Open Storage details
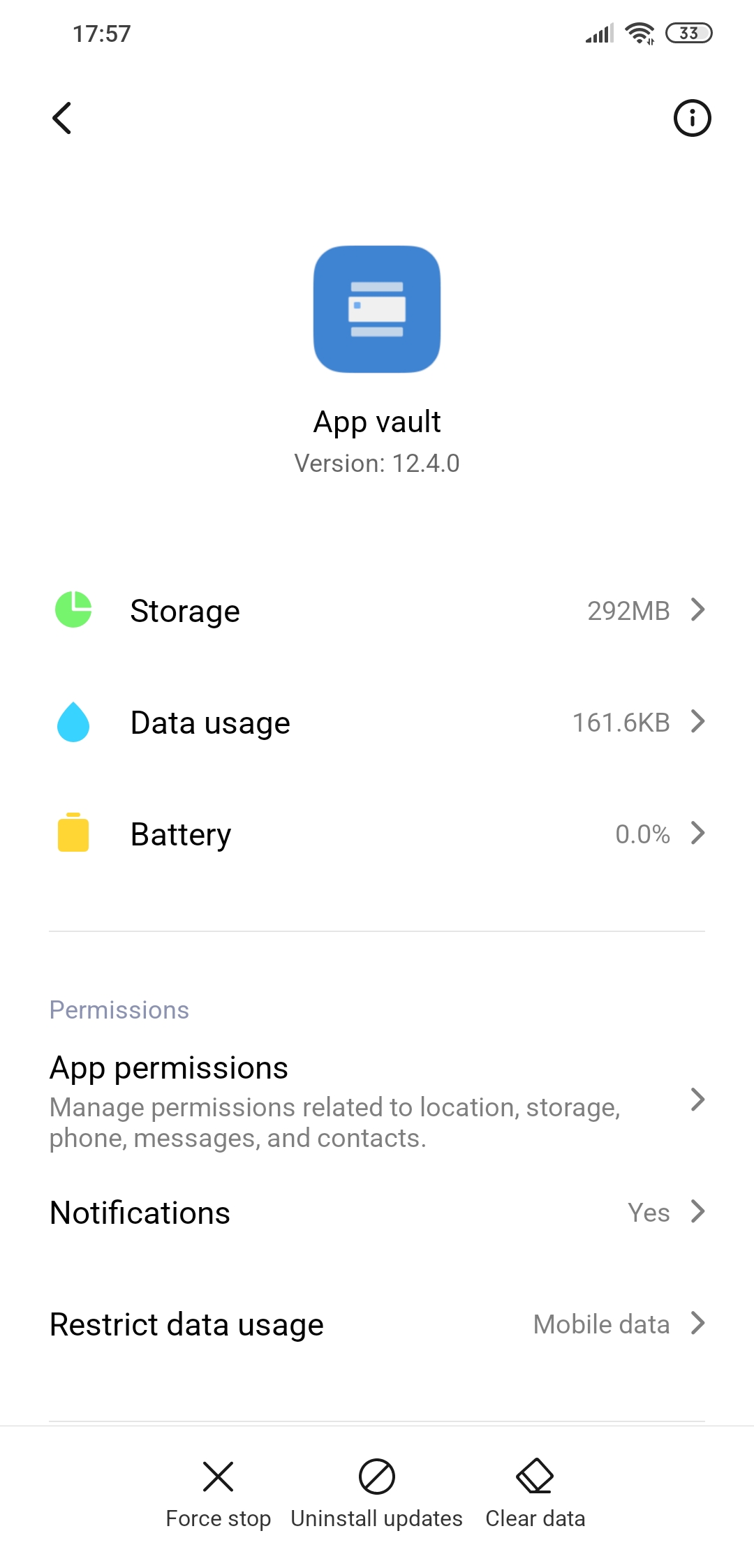The width and height of the screenshot is (754, 1568). [x=377, y=611]
